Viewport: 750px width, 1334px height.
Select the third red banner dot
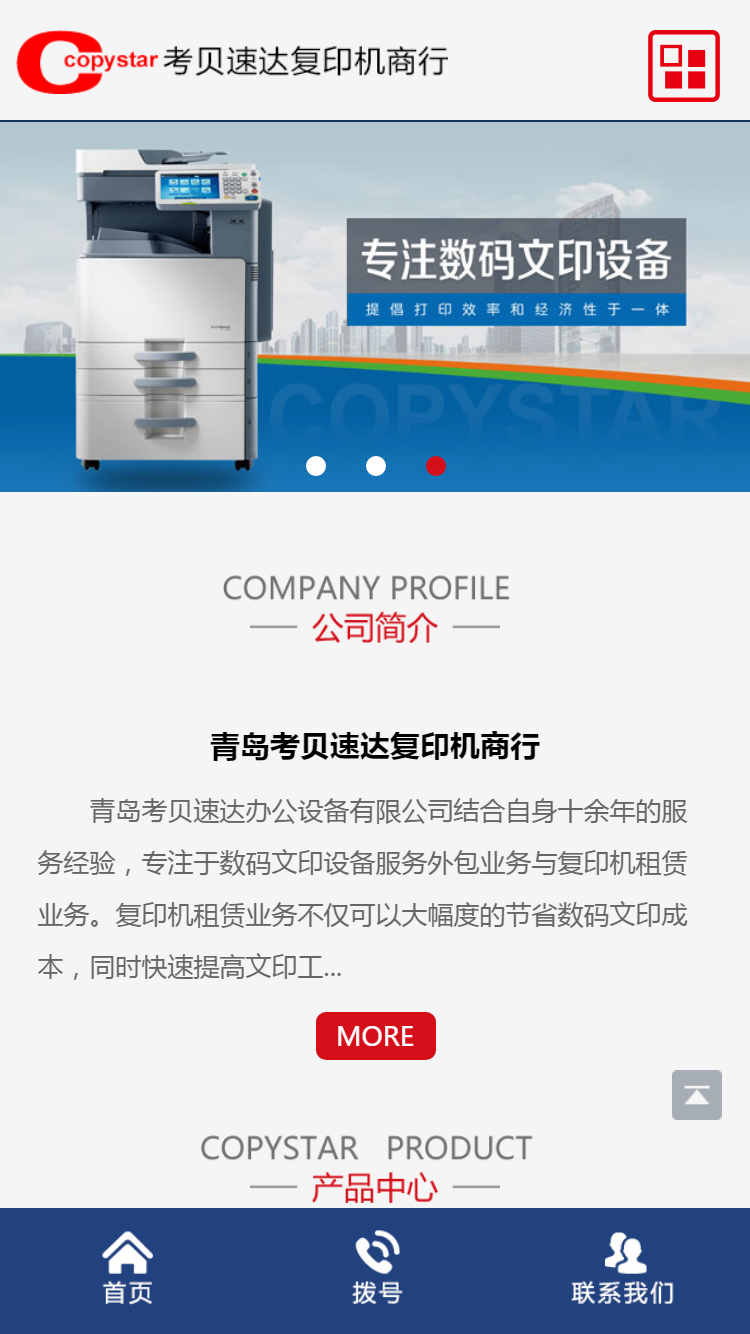click(x=436, y=466)
